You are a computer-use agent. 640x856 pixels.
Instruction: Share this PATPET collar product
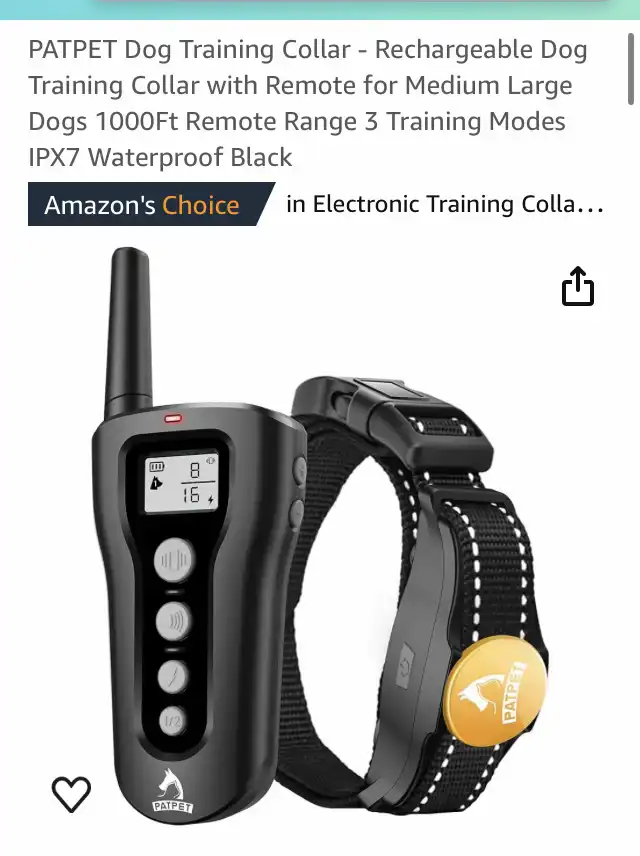[x=578, y=286]
